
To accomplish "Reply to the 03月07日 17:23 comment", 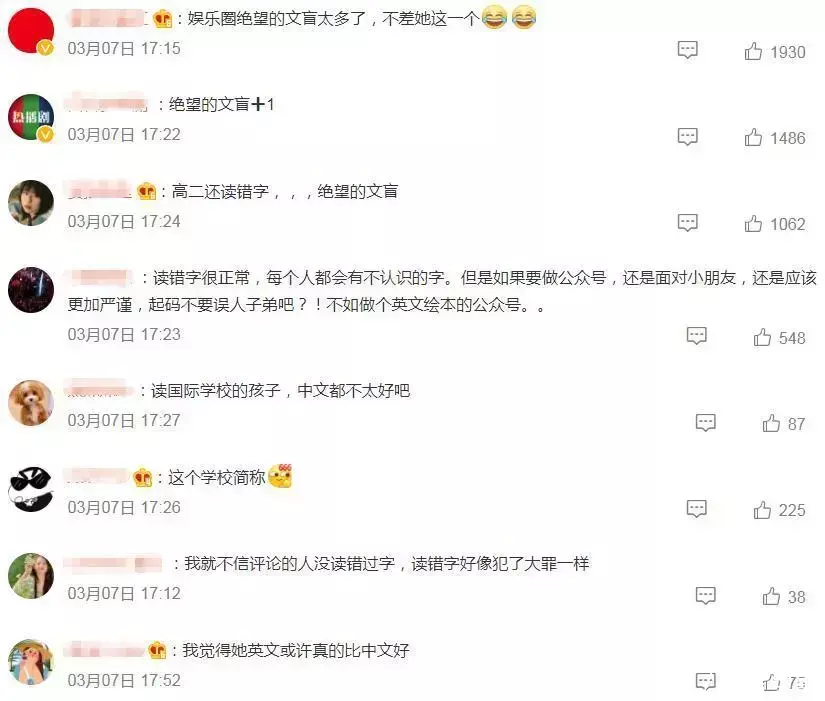I will pos(696,336).
